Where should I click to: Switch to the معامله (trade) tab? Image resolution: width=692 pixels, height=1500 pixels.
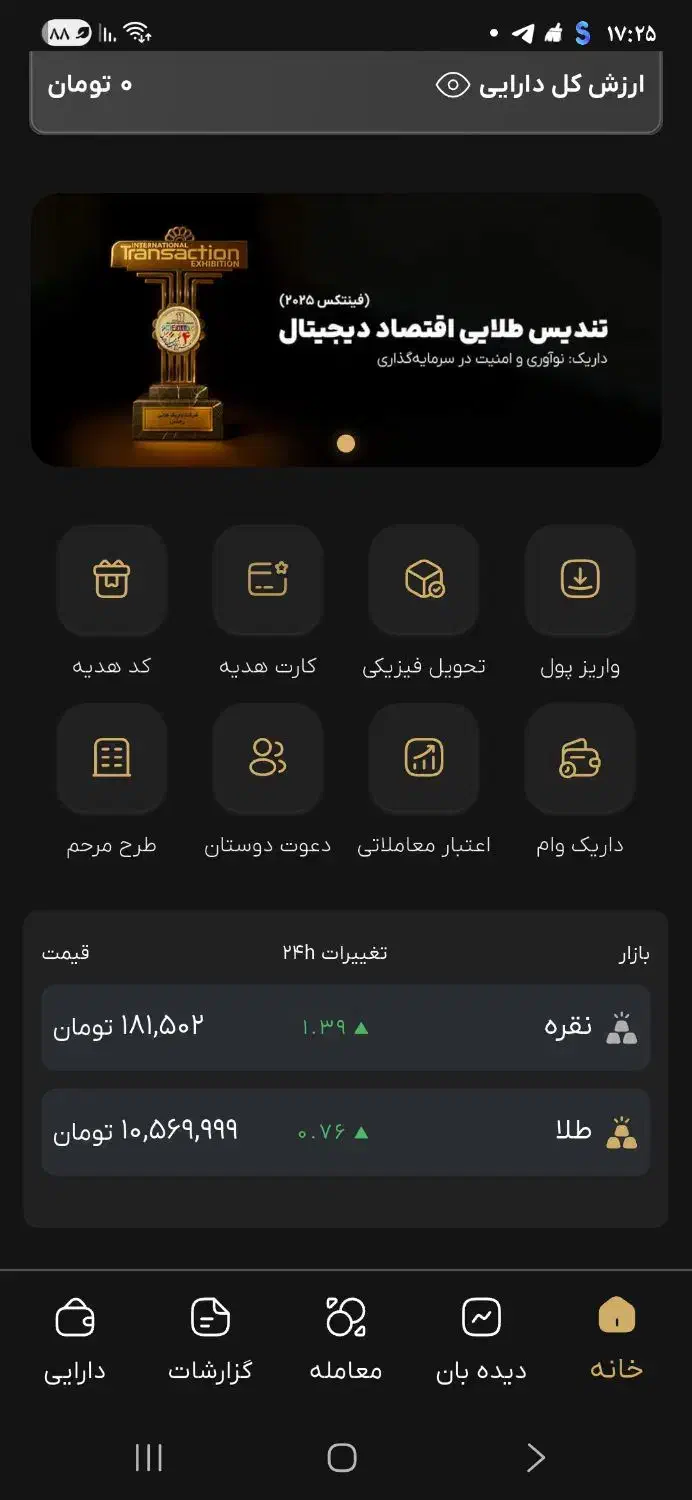(x=346, y=1338)
